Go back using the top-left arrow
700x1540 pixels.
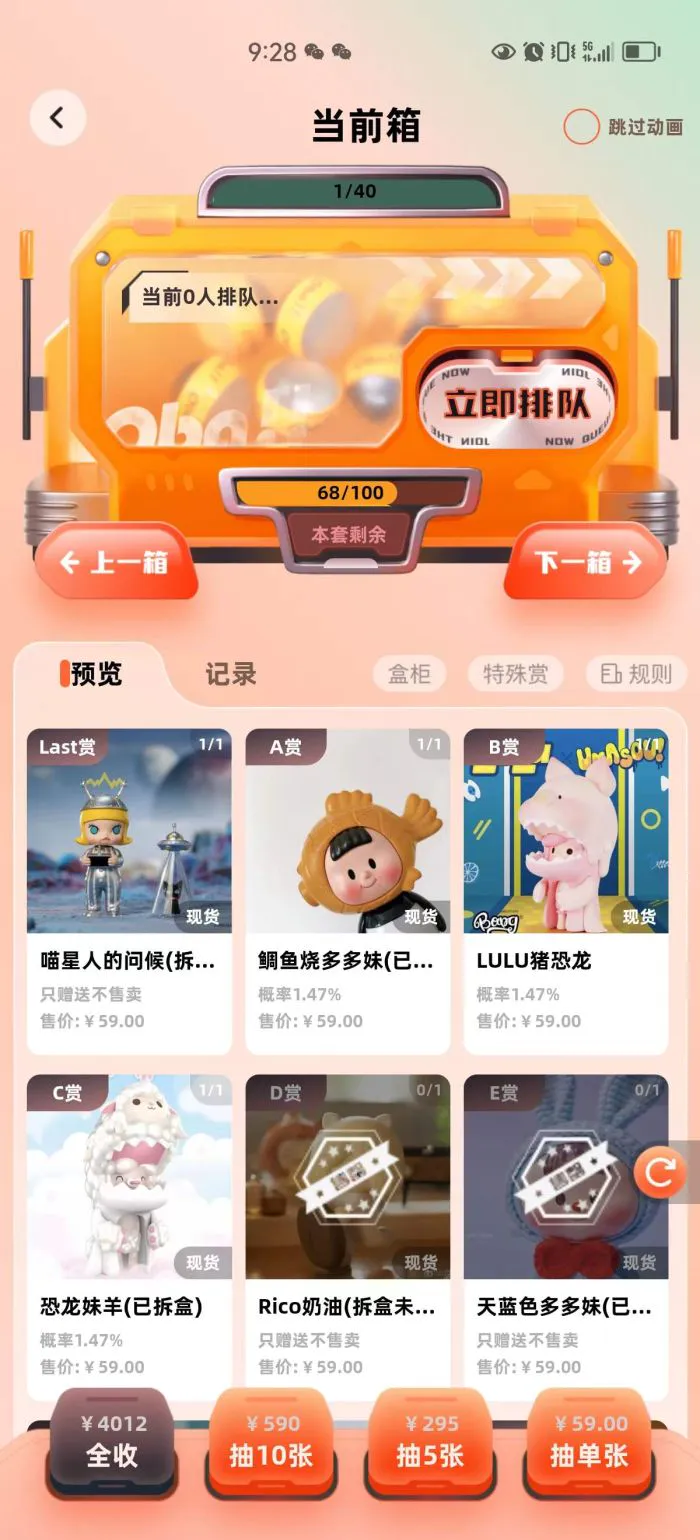(57, 118)
